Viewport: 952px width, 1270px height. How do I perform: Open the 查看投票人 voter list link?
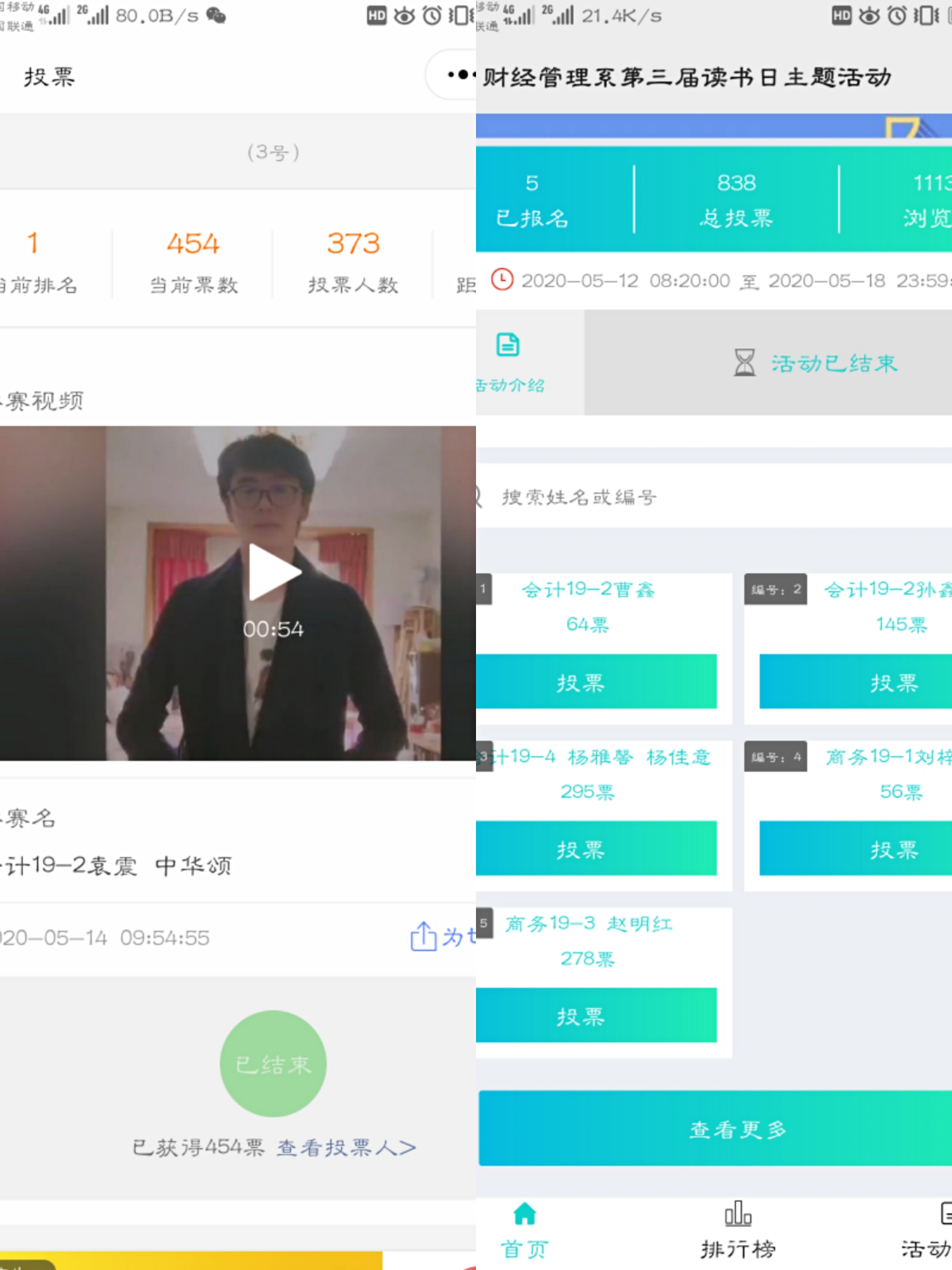point(346,1148)
